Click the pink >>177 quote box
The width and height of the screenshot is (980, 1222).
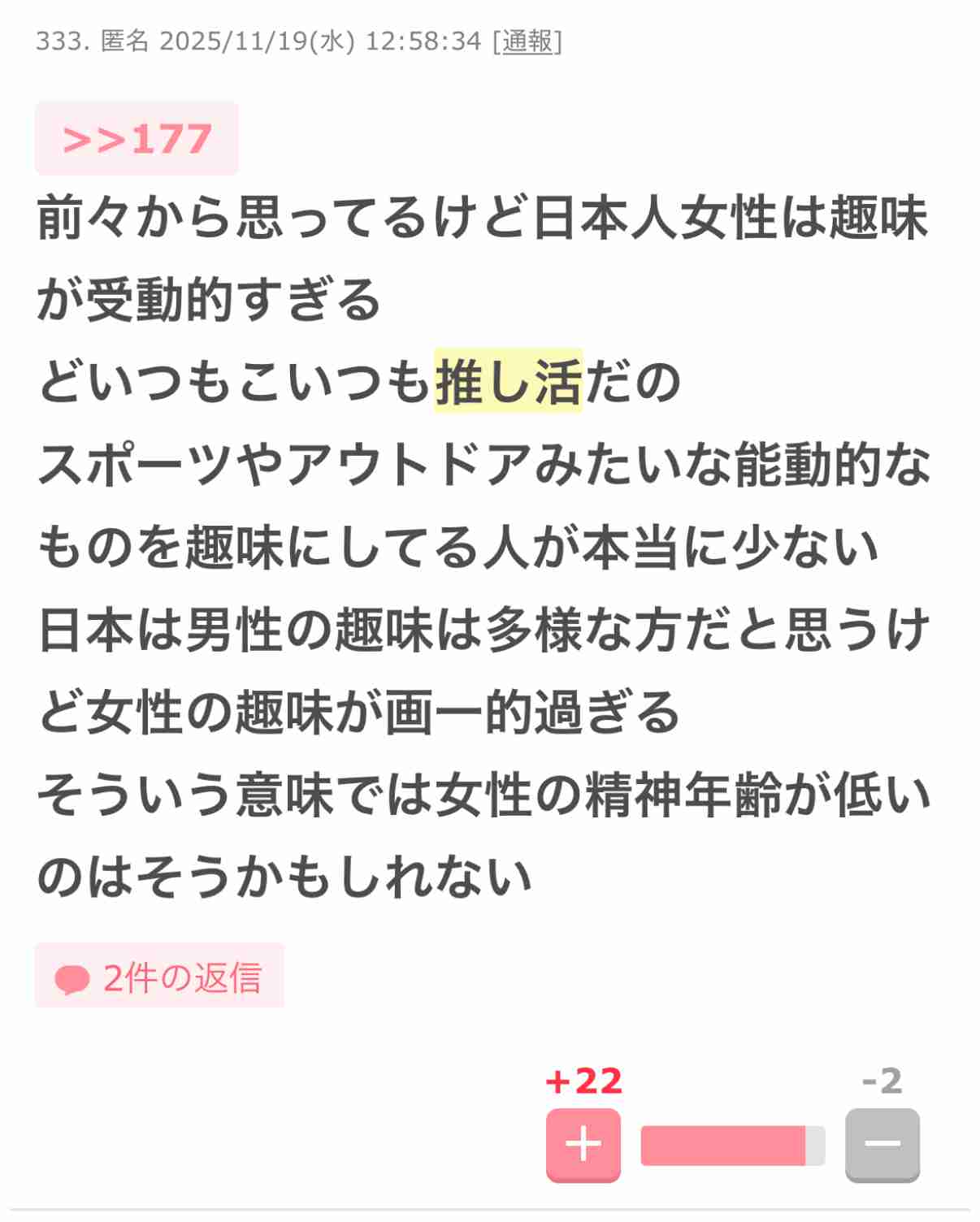click(x=138, y=140)
